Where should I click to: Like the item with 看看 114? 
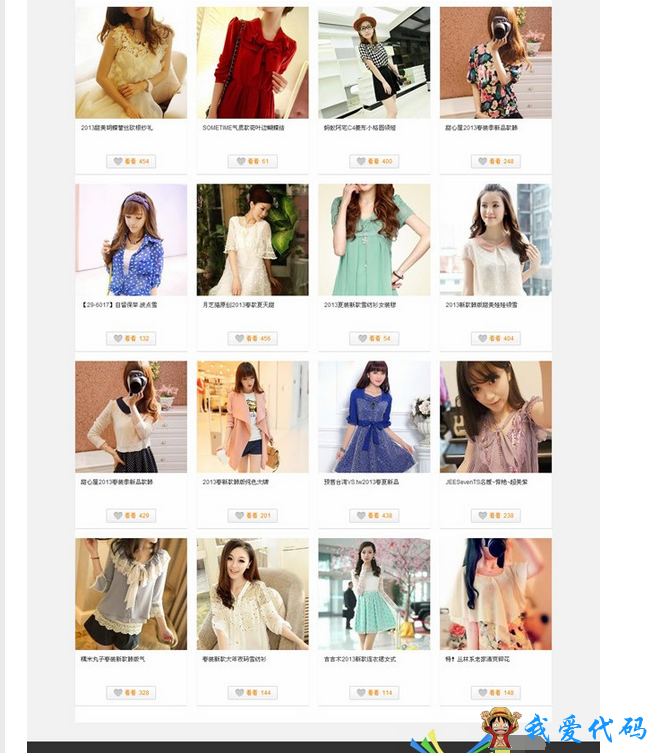[x=374, y=693]
